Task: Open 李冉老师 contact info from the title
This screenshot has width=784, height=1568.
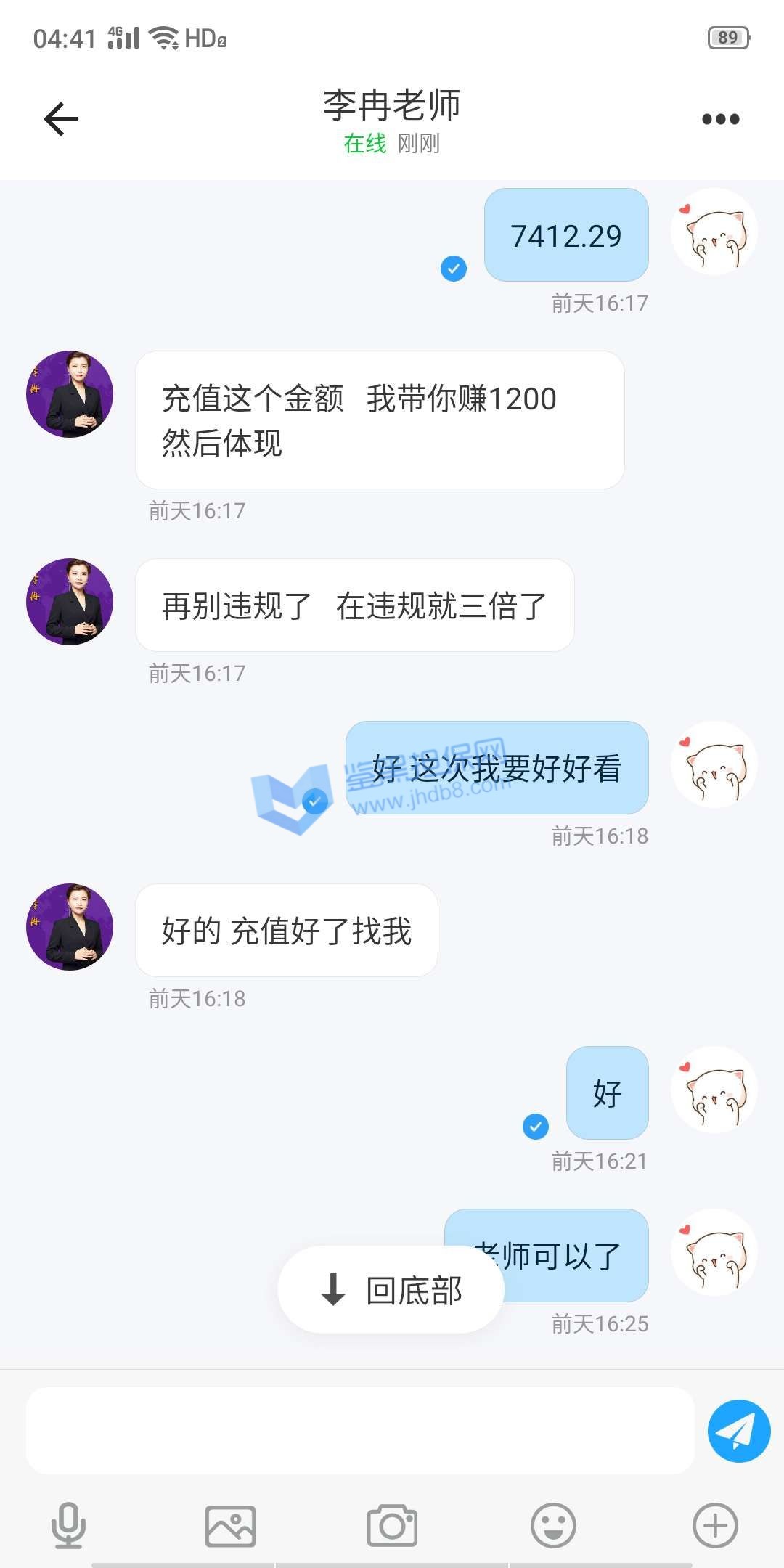Action: [x=391, y=106]
